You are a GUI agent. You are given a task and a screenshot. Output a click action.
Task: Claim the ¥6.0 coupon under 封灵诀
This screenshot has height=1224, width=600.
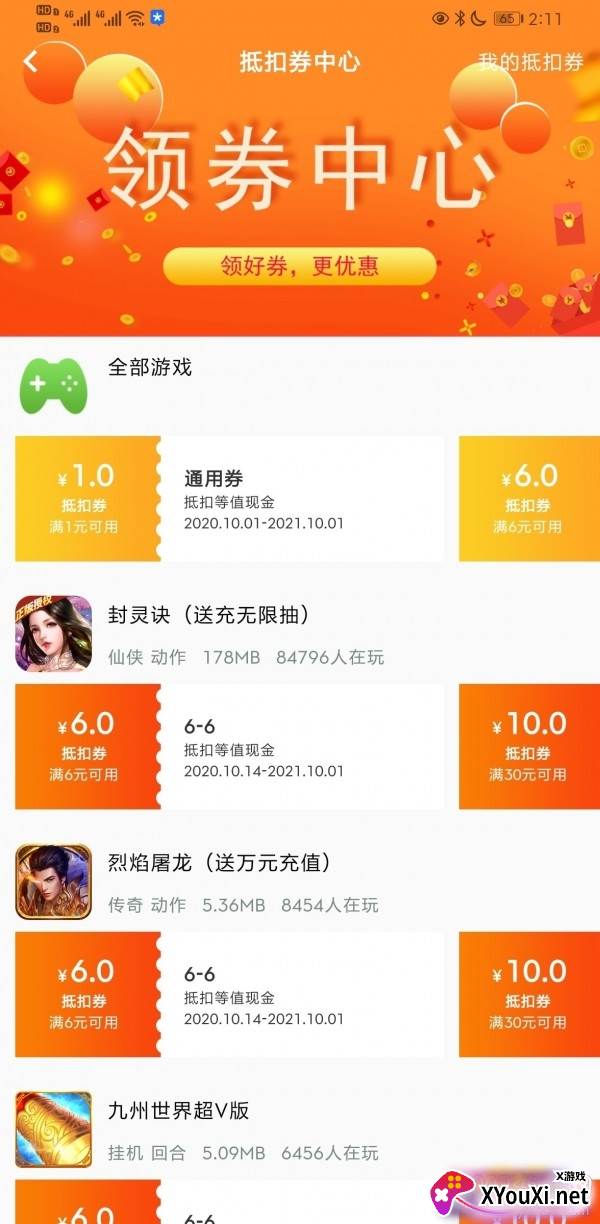[x=229, y=746]
